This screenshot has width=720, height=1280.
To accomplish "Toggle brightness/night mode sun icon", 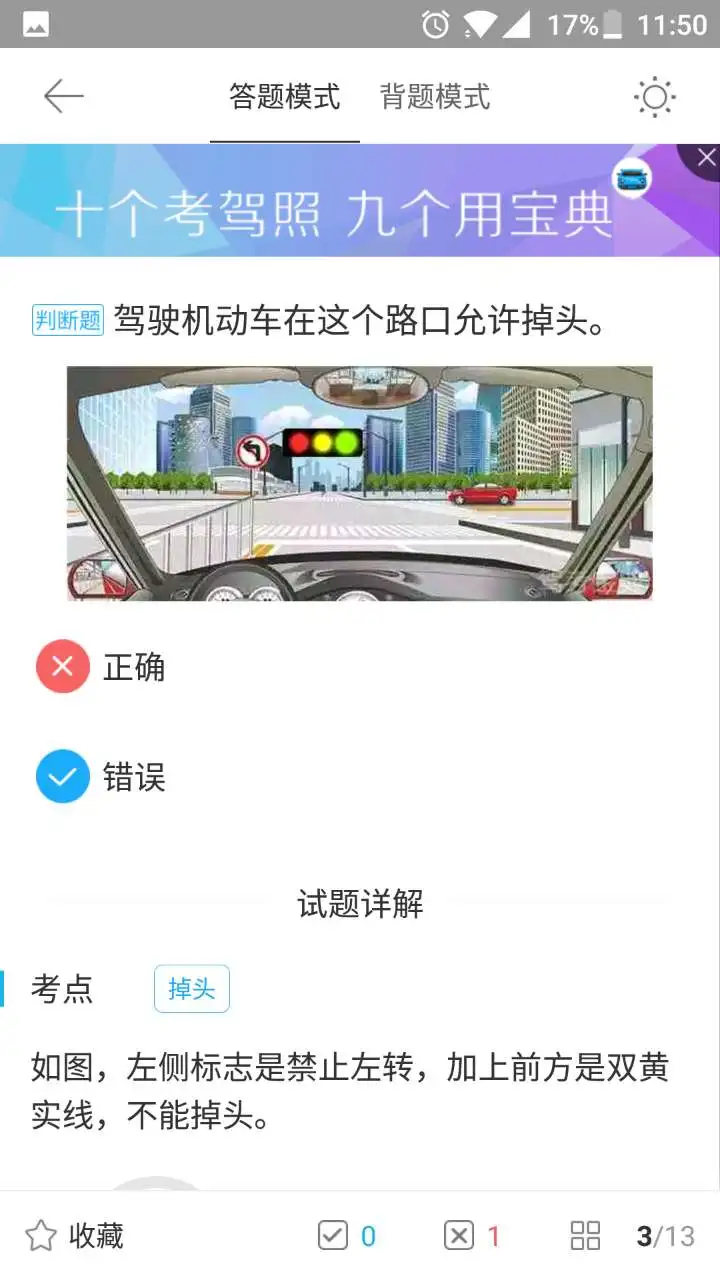I will (x=655, y=97).
